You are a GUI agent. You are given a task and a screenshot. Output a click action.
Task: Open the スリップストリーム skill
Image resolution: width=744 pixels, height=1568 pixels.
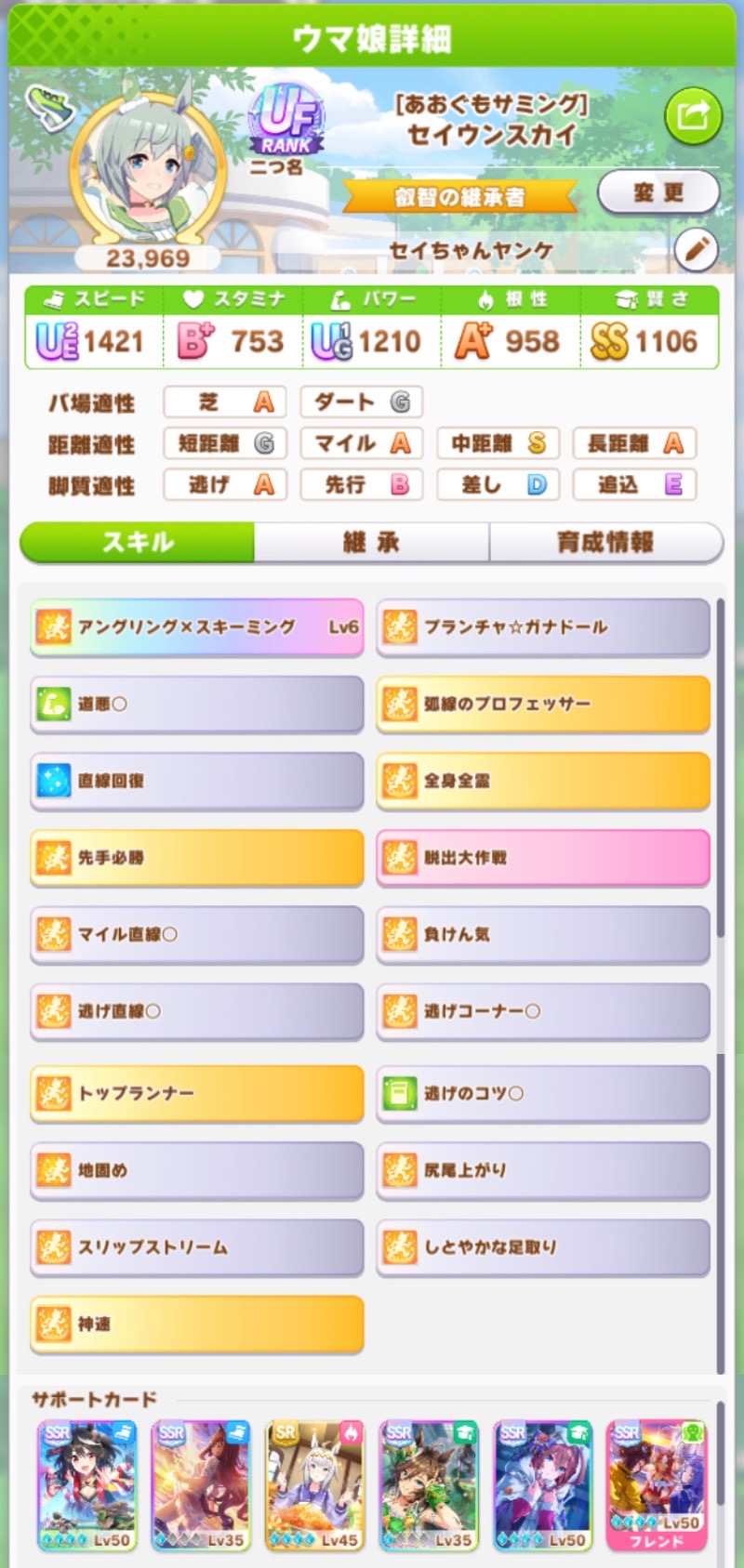coord(196,1247)
